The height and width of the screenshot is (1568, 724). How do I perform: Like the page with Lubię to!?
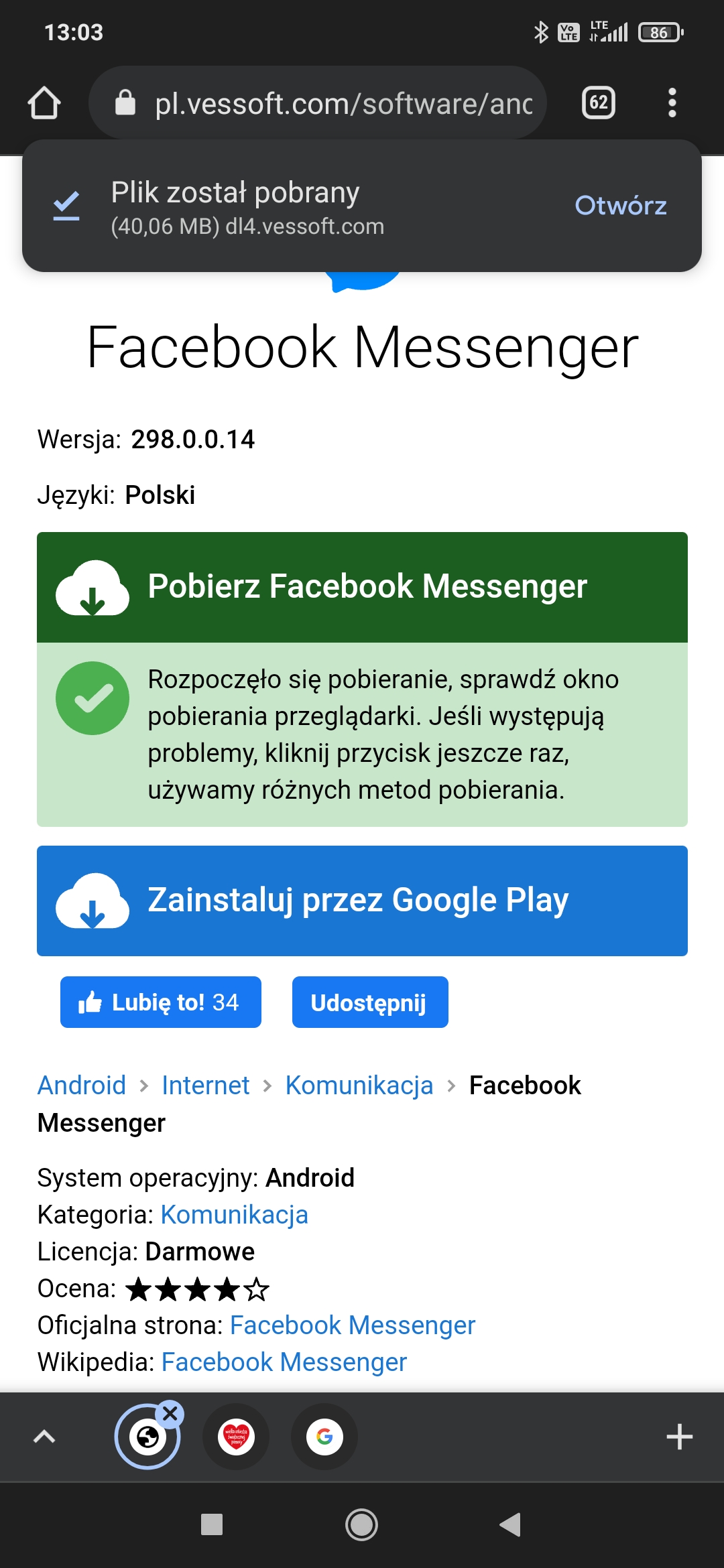tap(161, 1002)
